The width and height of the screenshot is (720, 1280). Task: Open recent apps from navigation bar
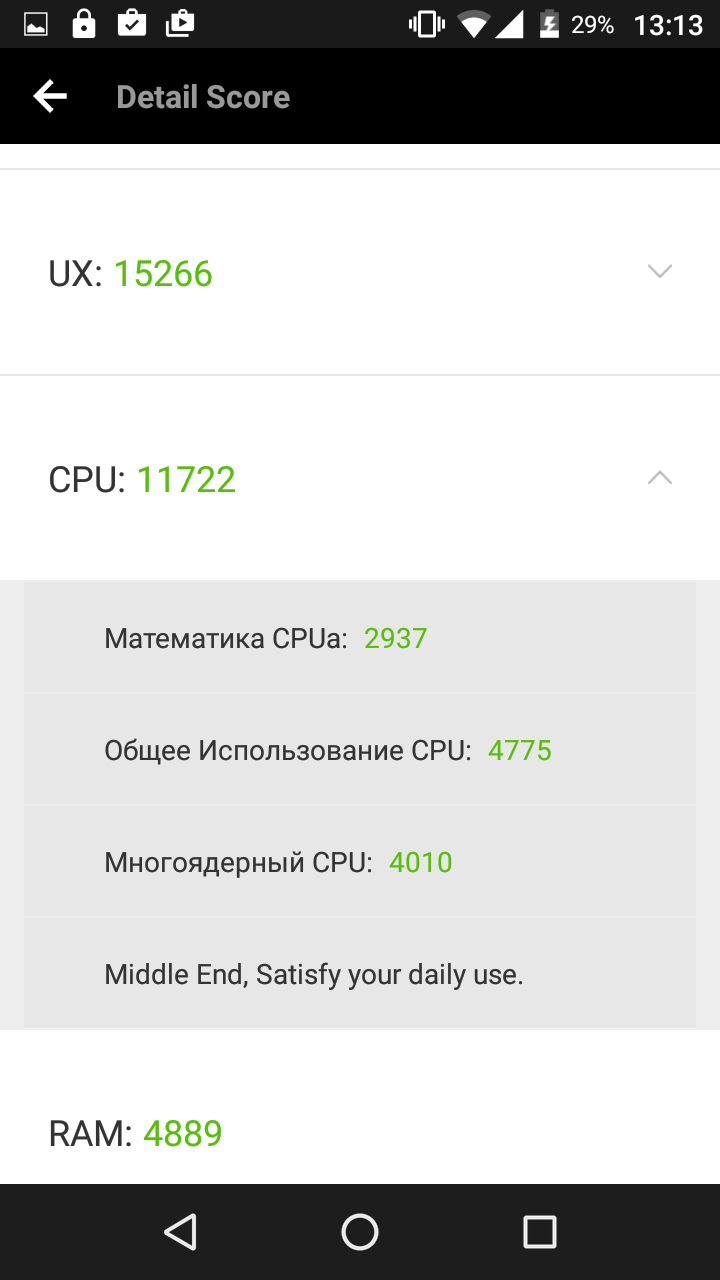(x=540, y=1232)
